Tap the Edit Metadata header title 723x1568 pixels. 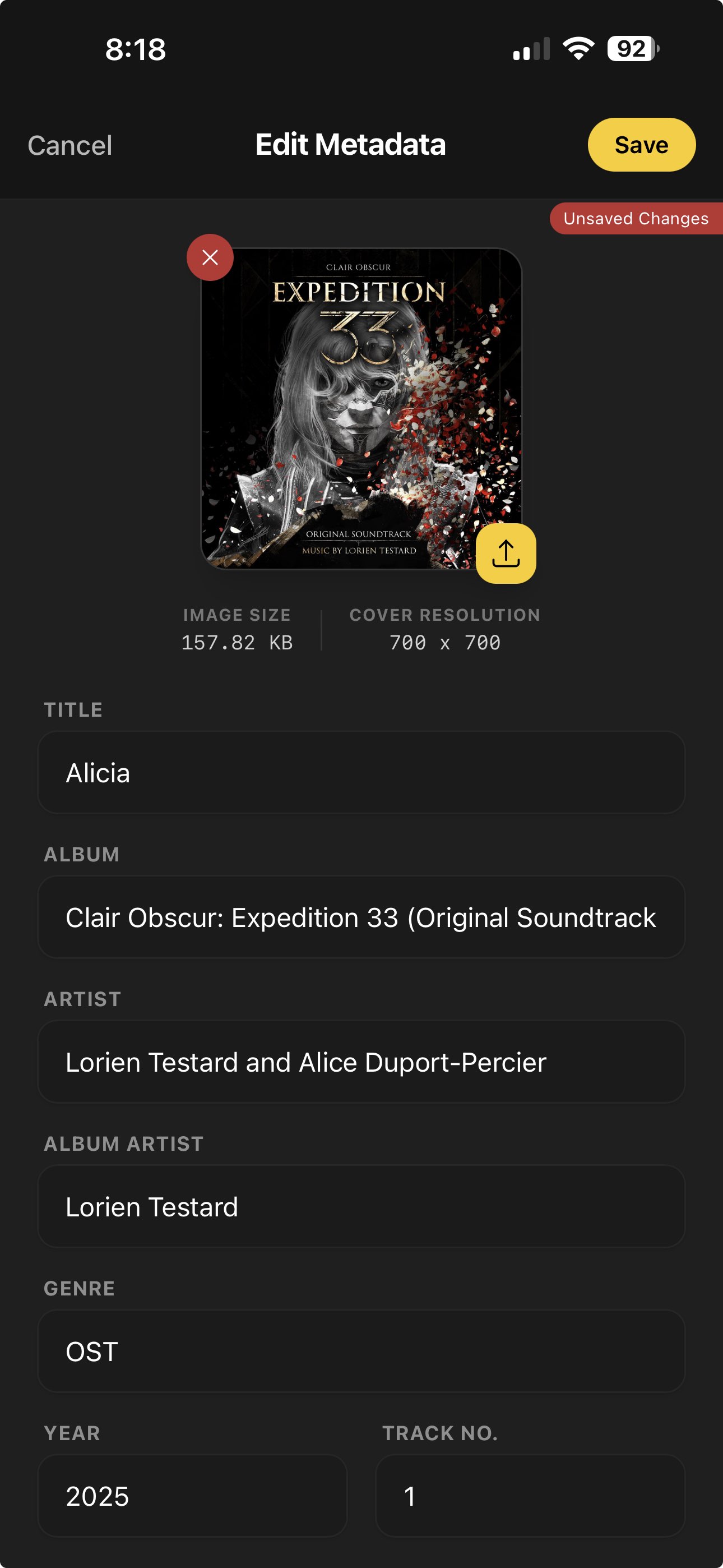[349, 144]
